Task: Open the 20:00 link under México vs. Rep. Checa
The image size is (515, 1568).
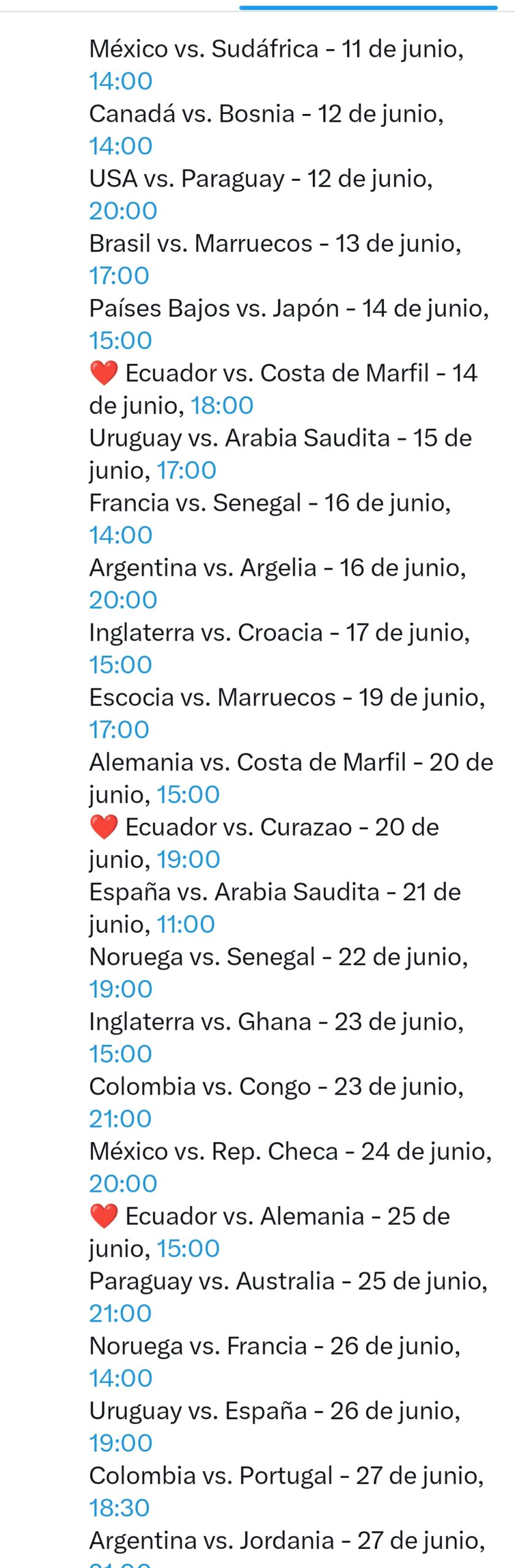Action: tap(123, 1185)
